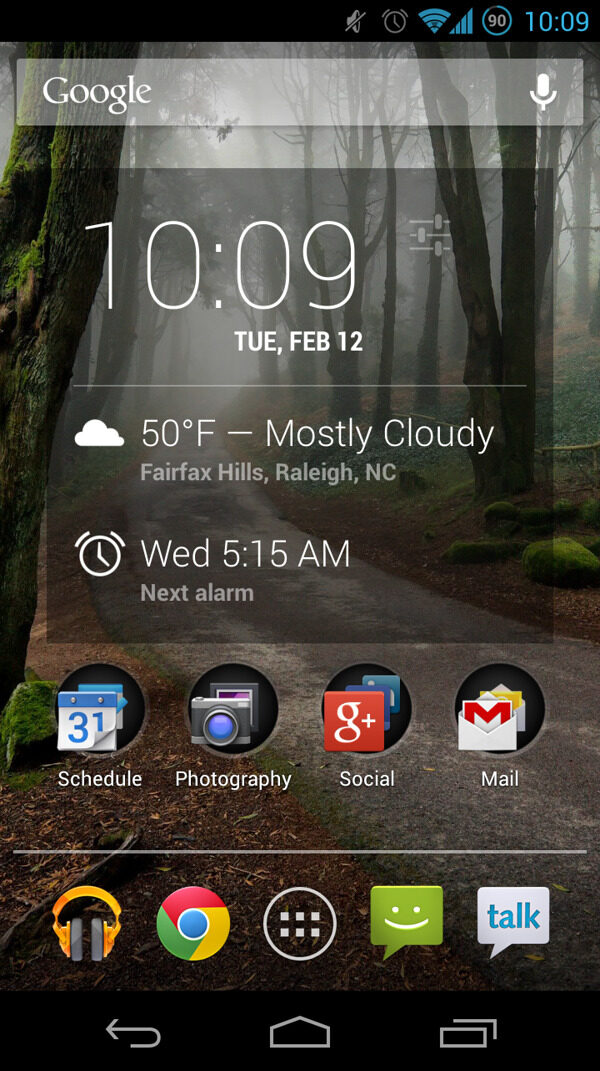Viewport: 600px width, 1071px height.
Task: Open the Mostly Cloudy weather entry
Action: pyautogui.click(x=300, y=446)
